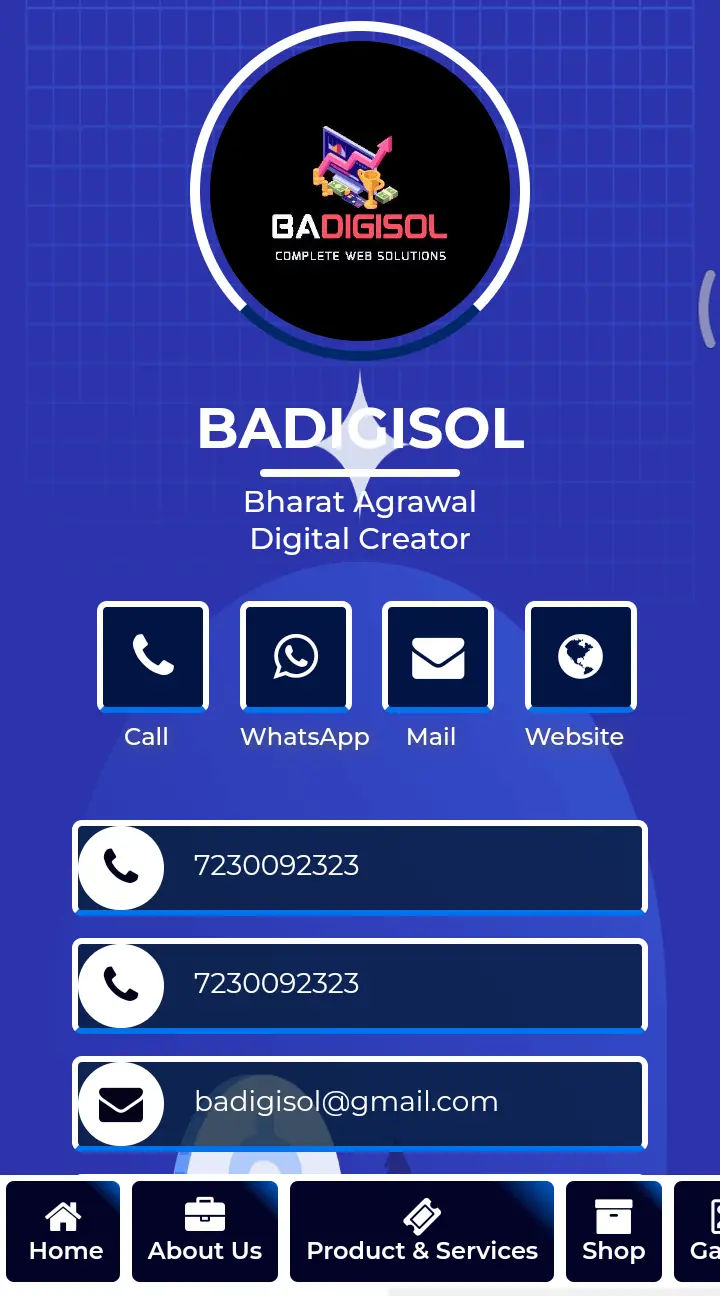Image resolution: width=720 pixels, height=1296 pixels.
Task: Dial the second 7230092323 phone row
Action: [x=360, y=984]
